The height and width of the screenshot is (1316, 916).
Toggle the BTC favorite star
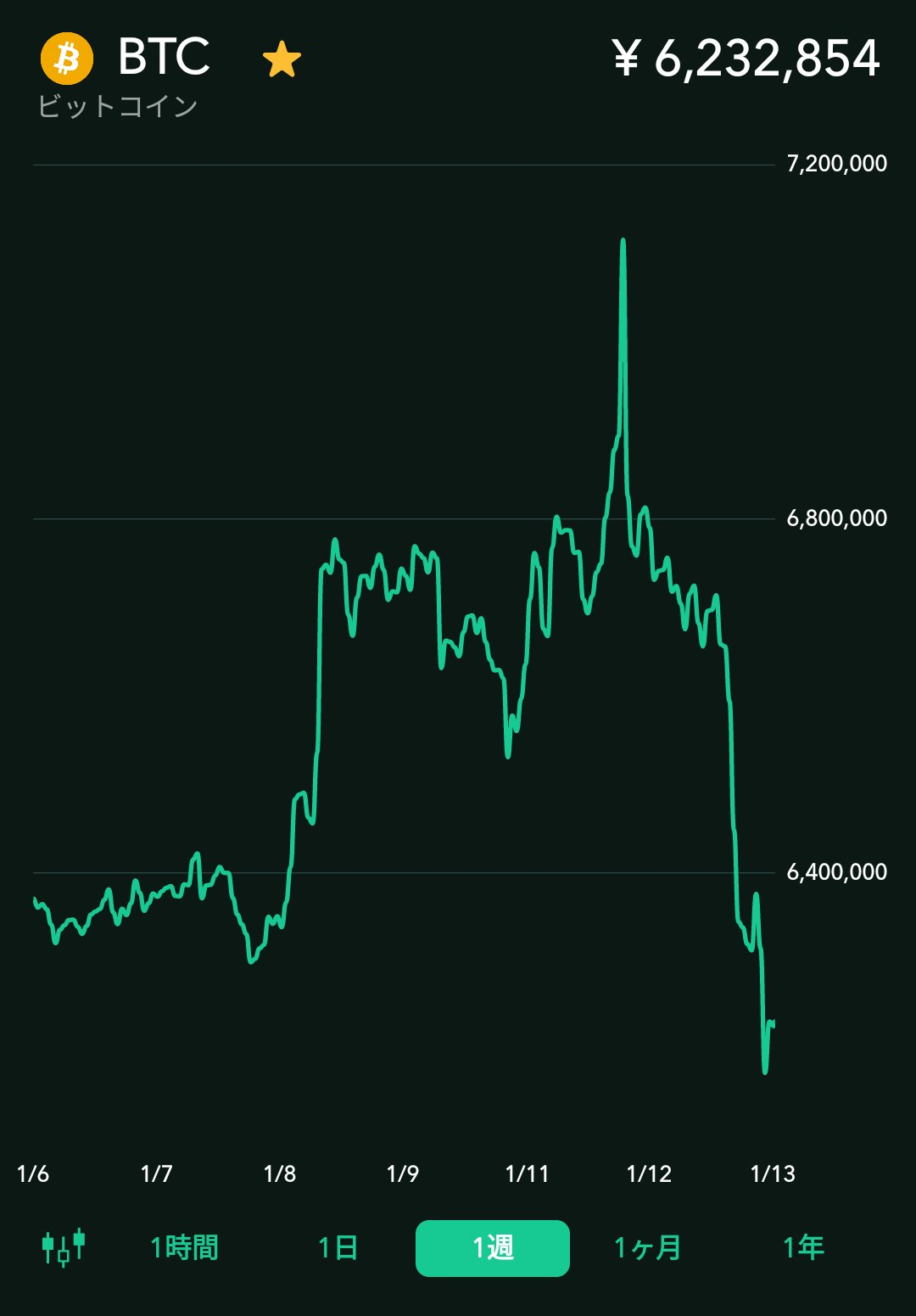(x=282, y=60)
